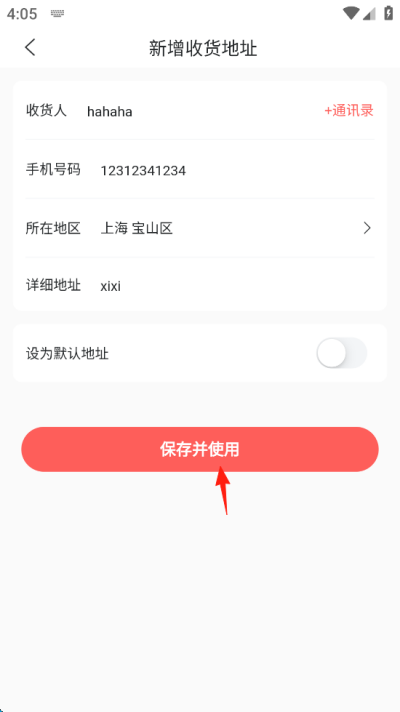Open +通讯录 to pick a contact
This screenshot has width=400, height=712.
click(349, 111)
